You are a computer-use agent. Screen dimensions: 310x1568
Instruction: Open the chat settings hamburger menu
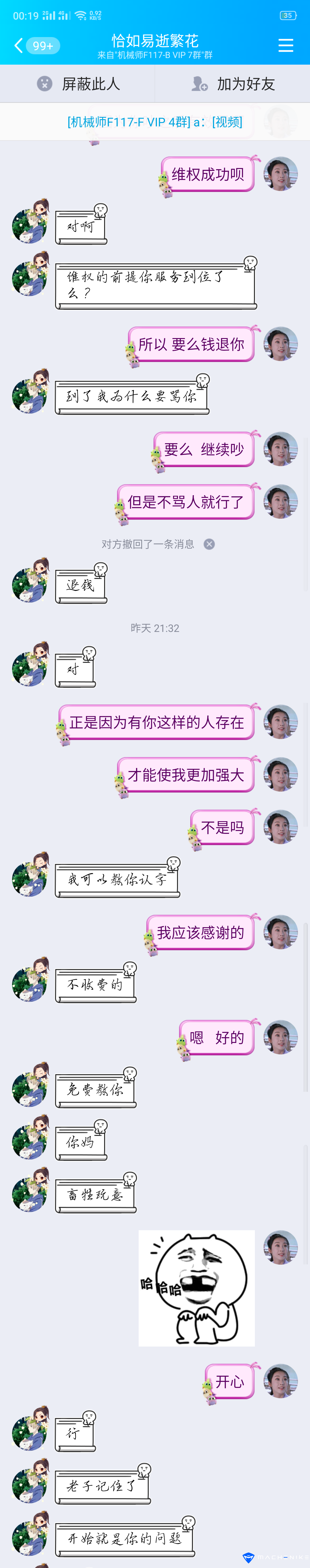(285, 46)
